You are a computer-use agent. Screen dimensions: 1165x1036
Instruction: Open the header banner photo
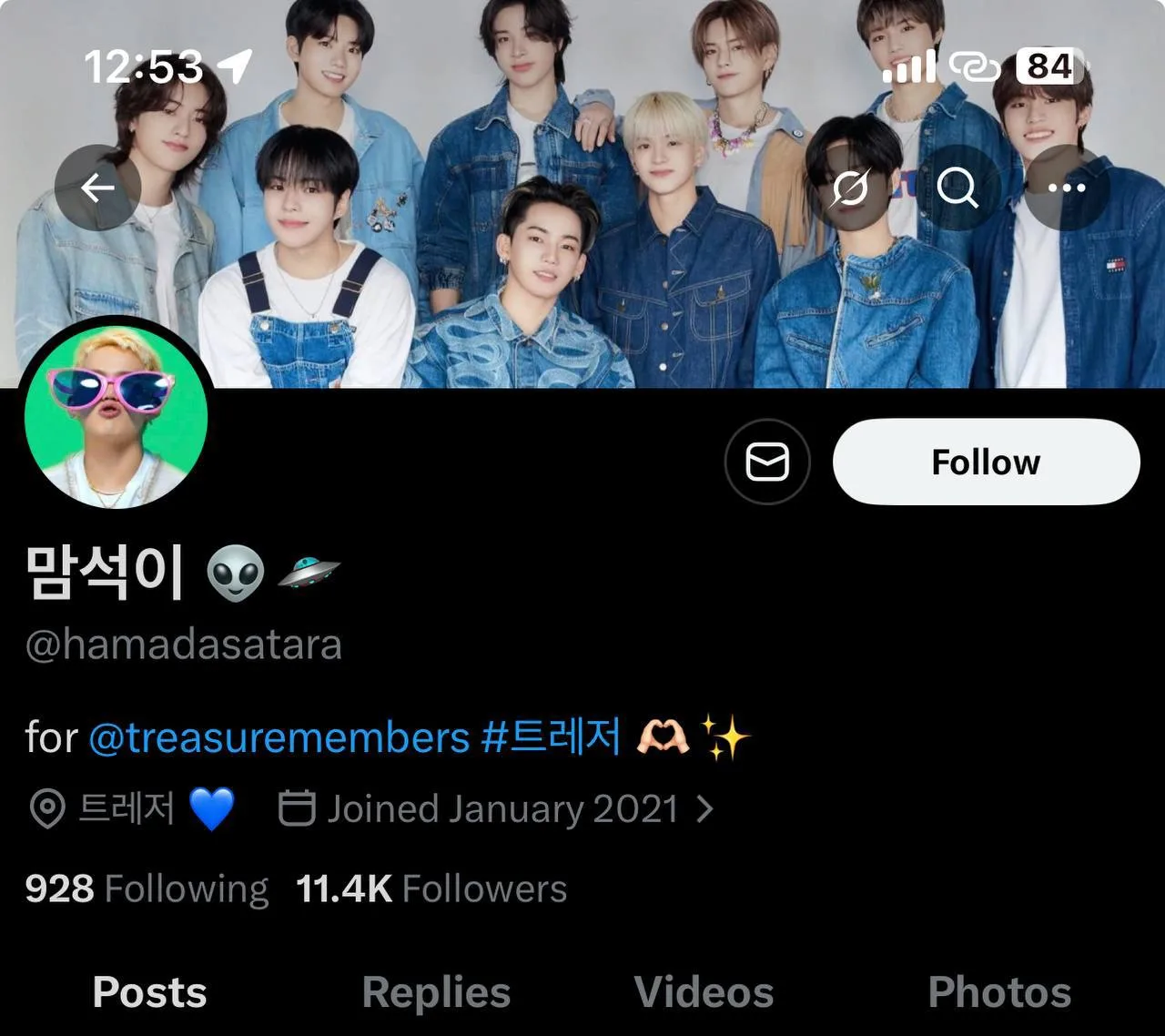coord(582,273)
